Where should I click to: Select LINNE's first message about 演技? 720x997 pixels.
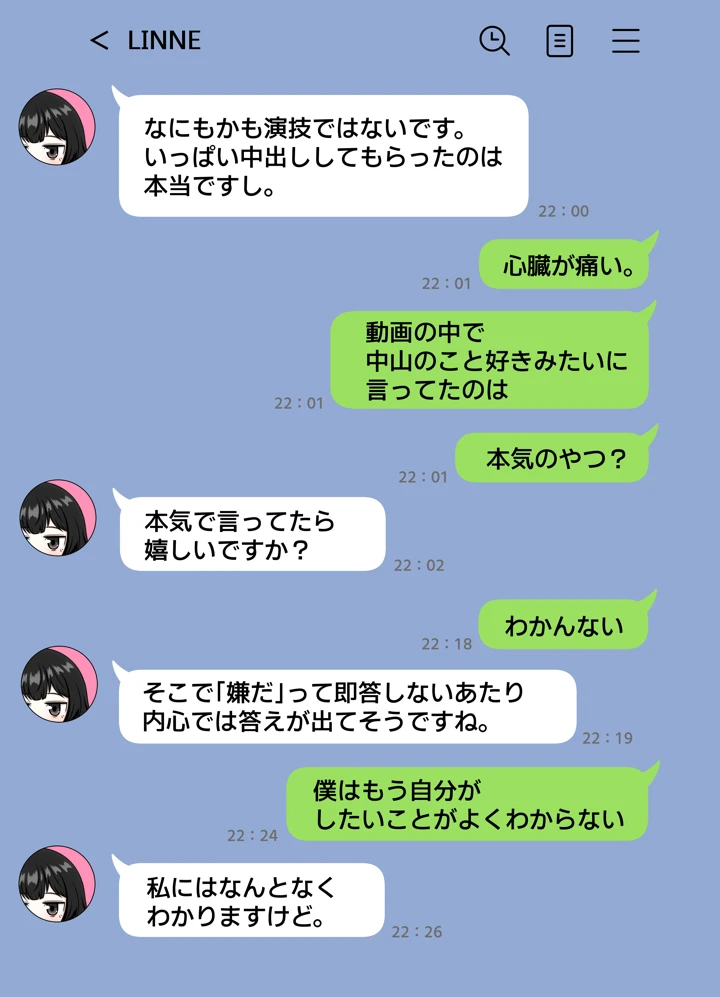322,156
